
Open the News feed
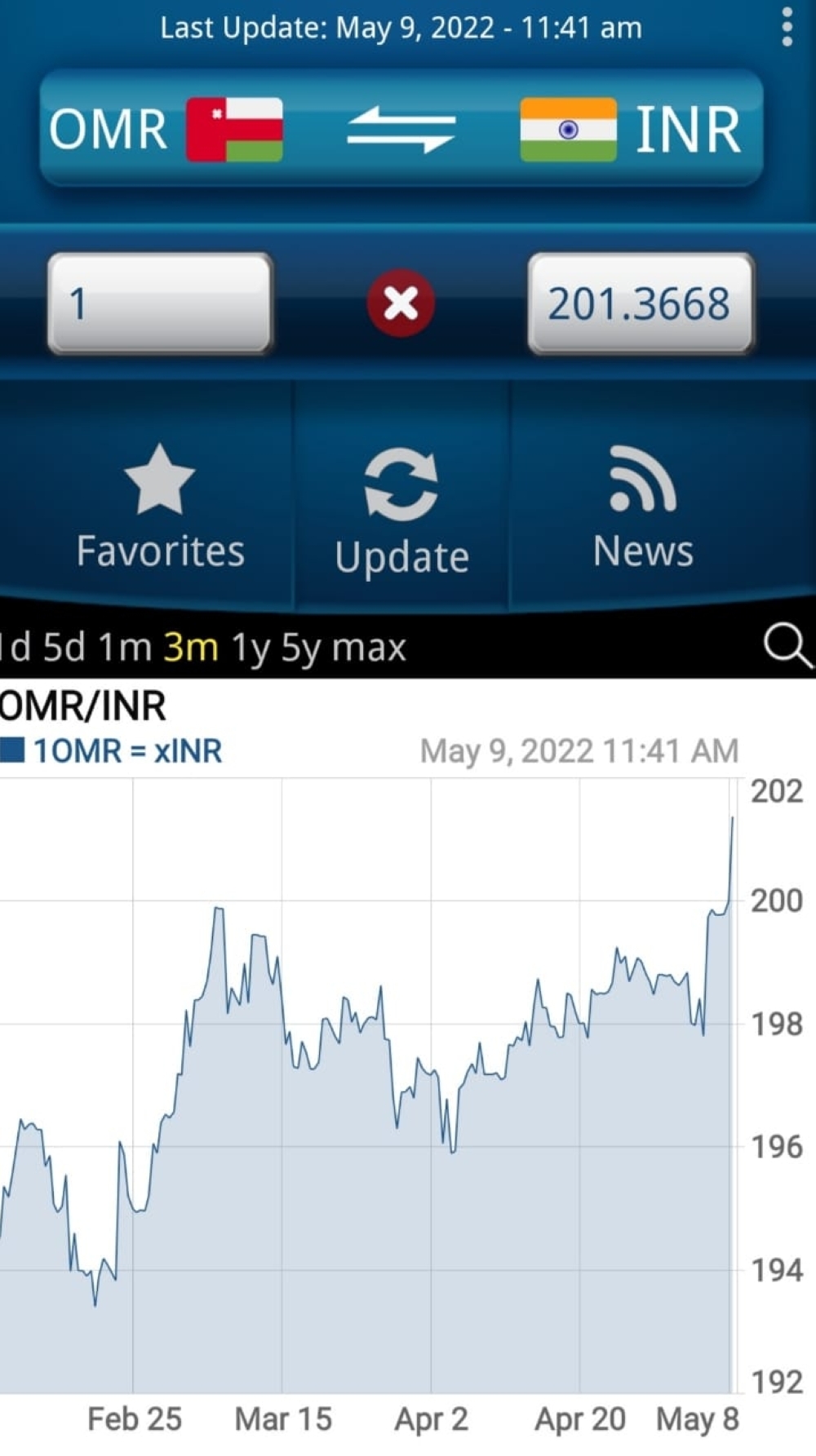tap(643, 507)
